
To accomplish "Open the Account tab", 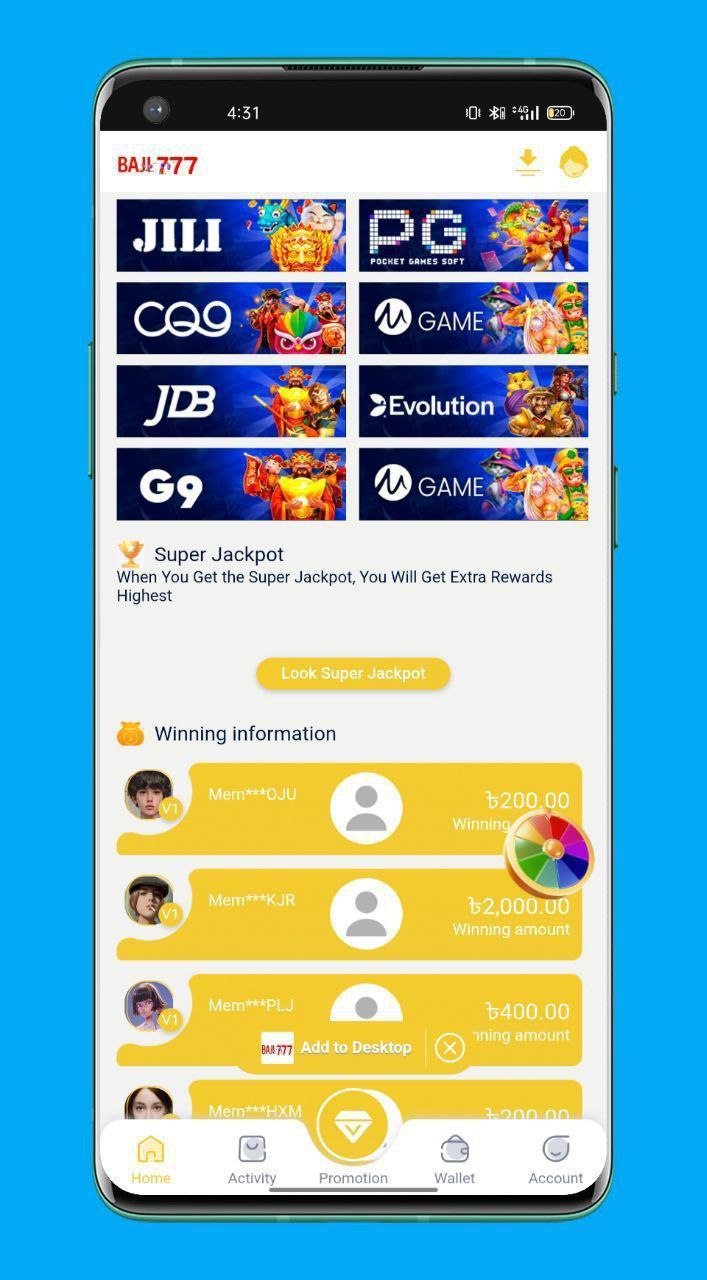I will pos(555,1160).
